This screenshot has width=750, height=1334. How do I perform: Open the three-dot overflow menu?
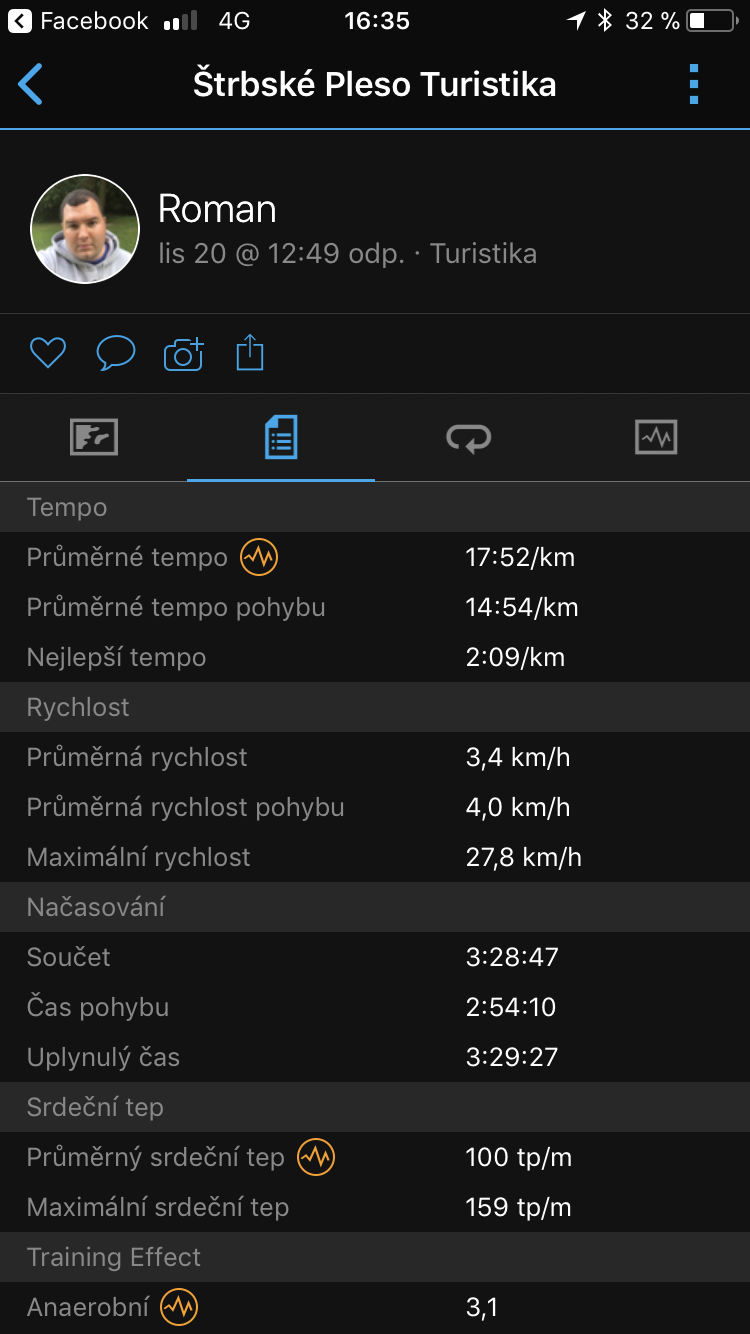pyautogui.click(x=693, y=84)
